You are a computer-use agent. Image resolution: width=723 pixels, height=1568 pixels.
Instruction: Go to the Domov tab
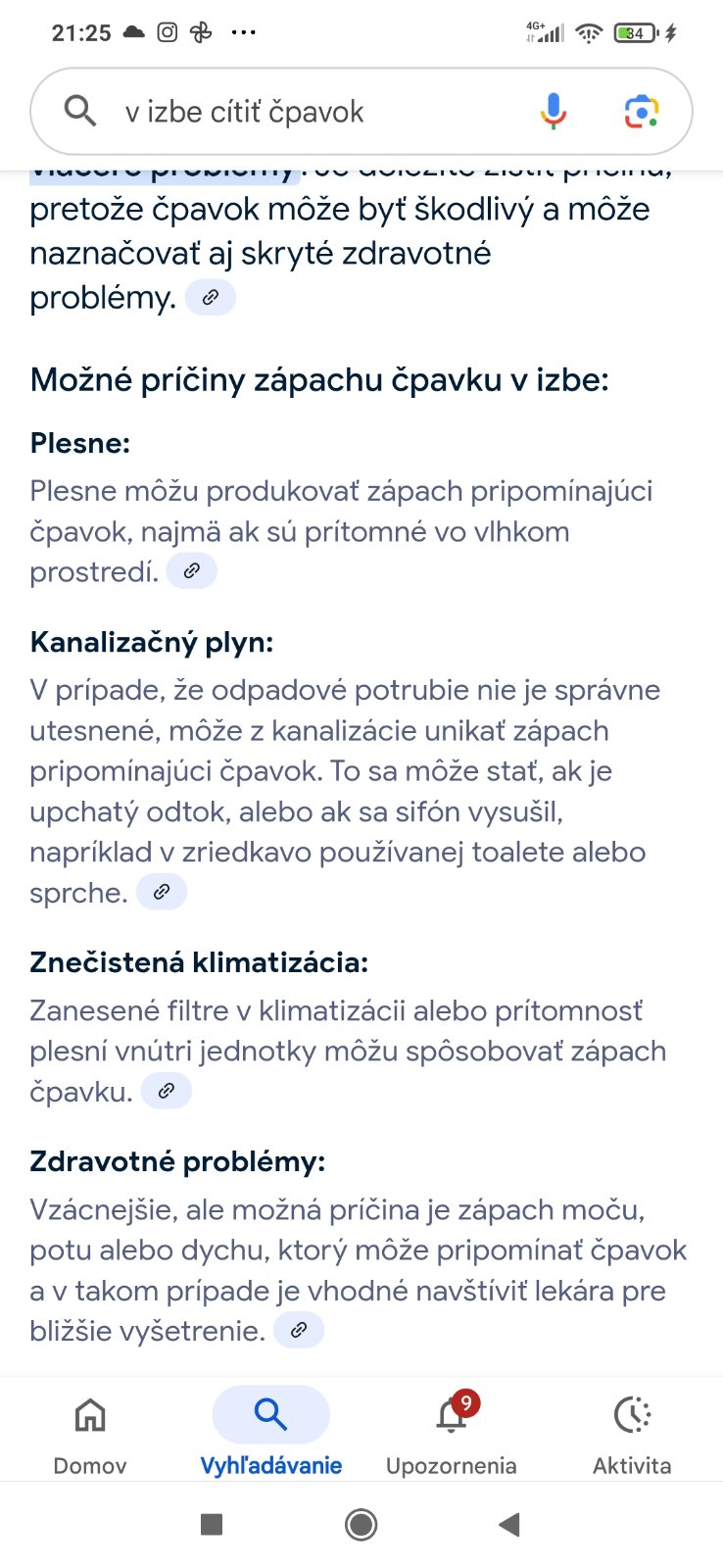90,1432
